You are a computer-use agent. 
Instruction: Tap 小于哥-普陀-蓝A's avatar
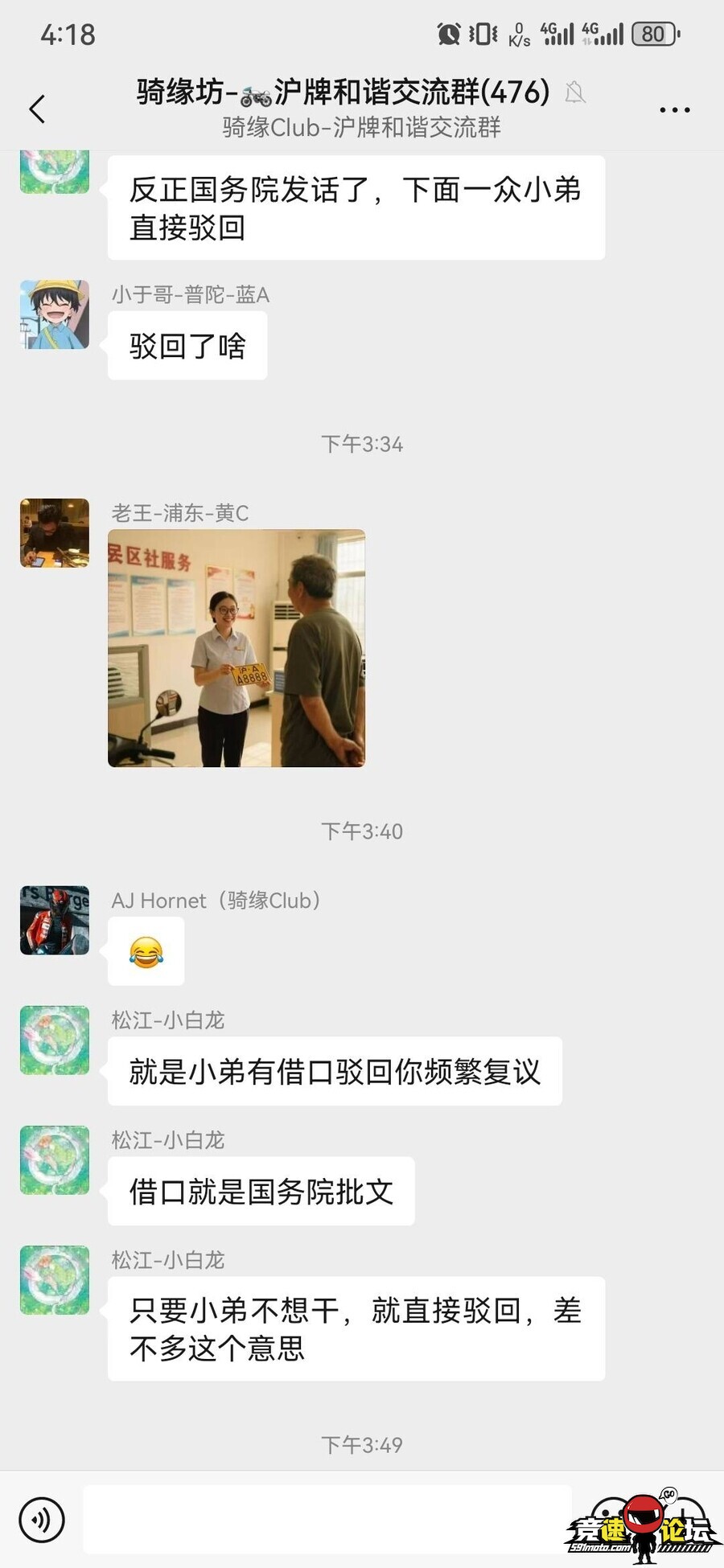[x=55, y=314]
